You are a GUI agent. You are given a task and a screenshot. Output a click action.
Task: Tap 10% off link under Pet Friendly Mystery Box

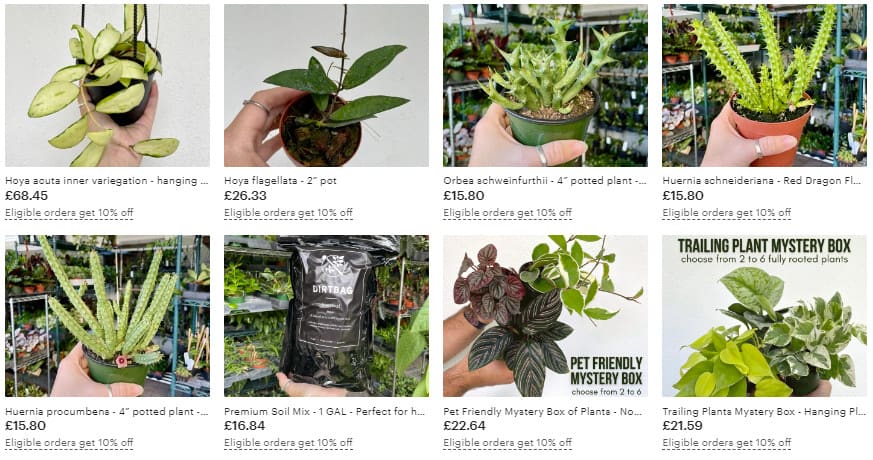[507, 442]
